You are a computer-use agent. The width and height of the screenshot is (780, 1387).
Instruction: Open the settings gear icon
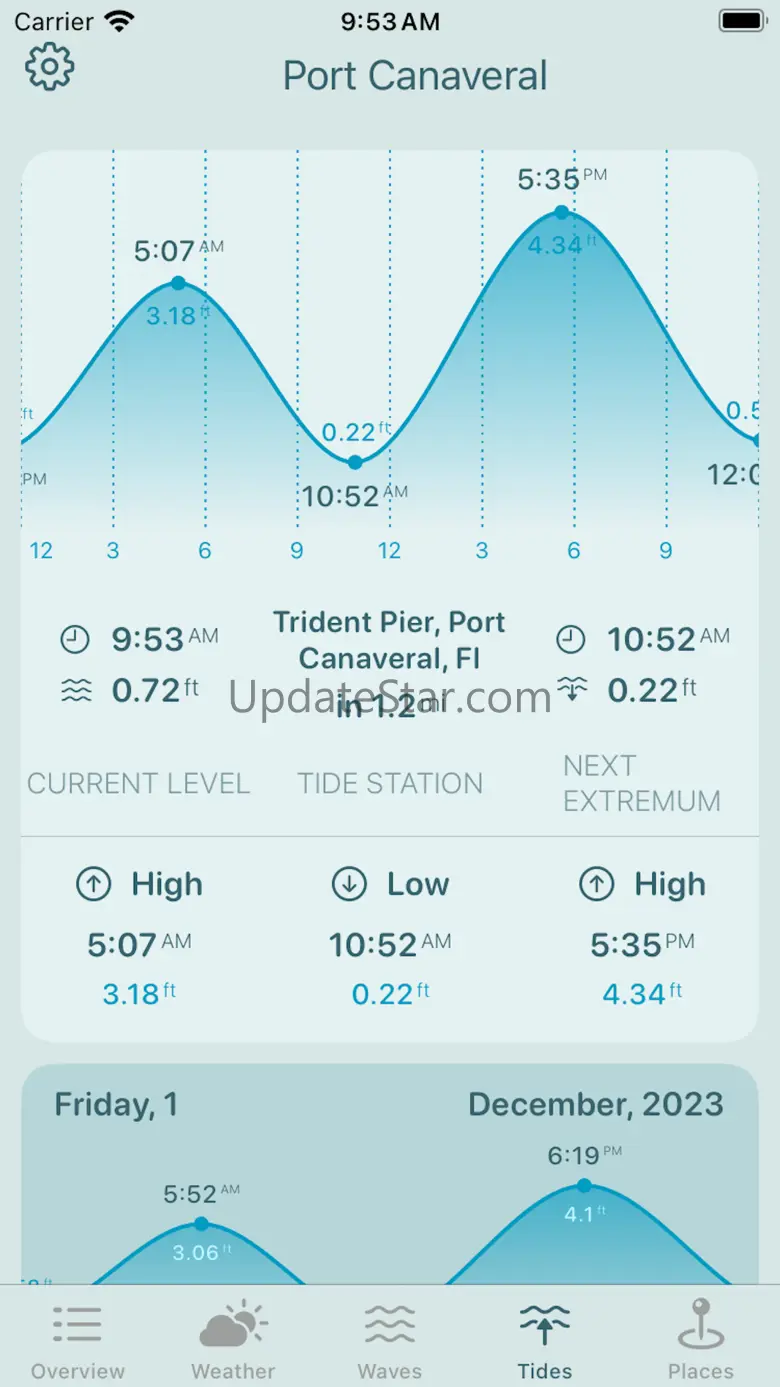(x=49, y=67)
